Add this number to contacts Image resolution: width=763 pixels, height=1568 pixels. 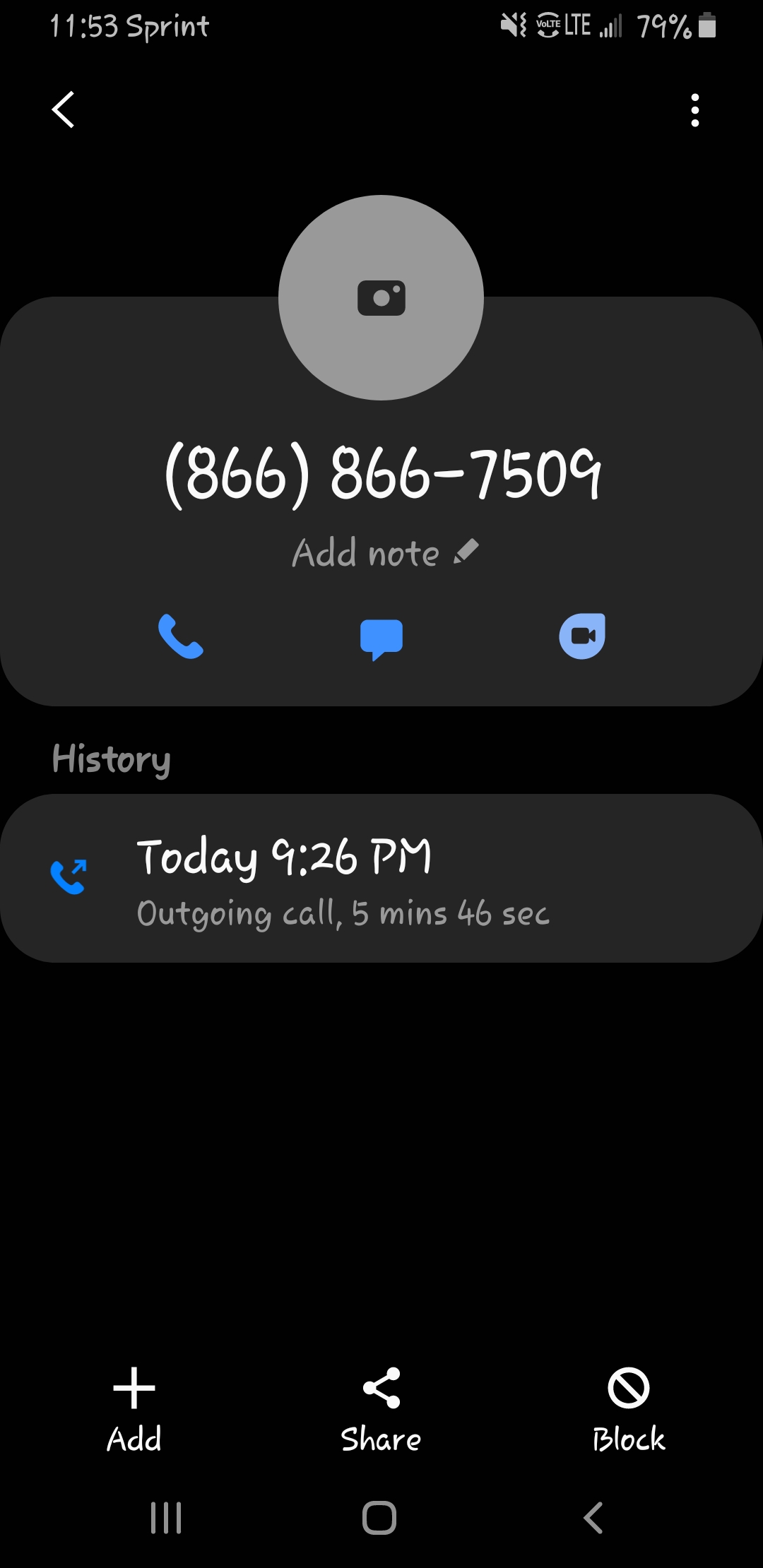click(134, 1409)
